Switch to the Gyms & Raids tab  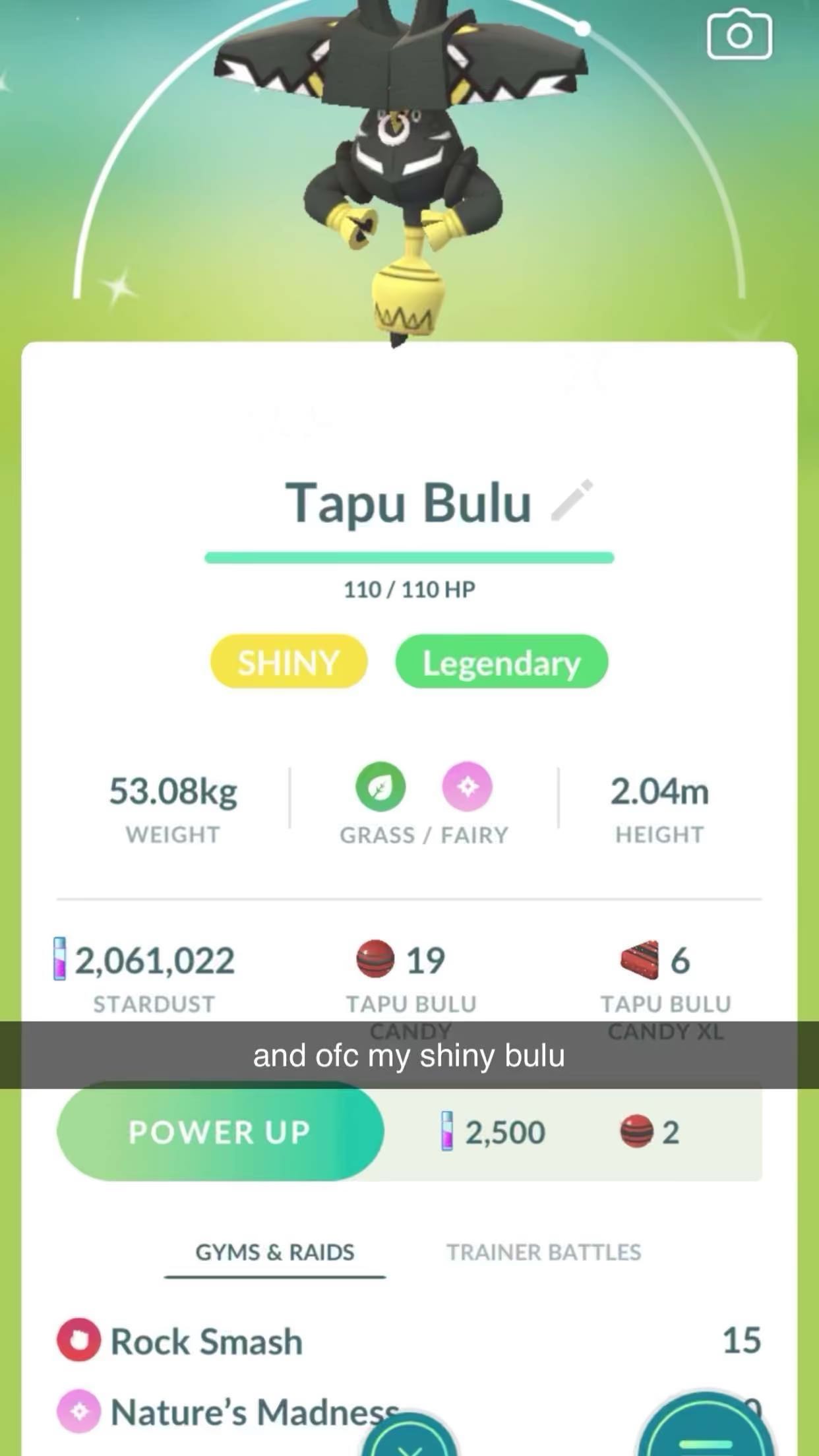(x=275, y=1252)
